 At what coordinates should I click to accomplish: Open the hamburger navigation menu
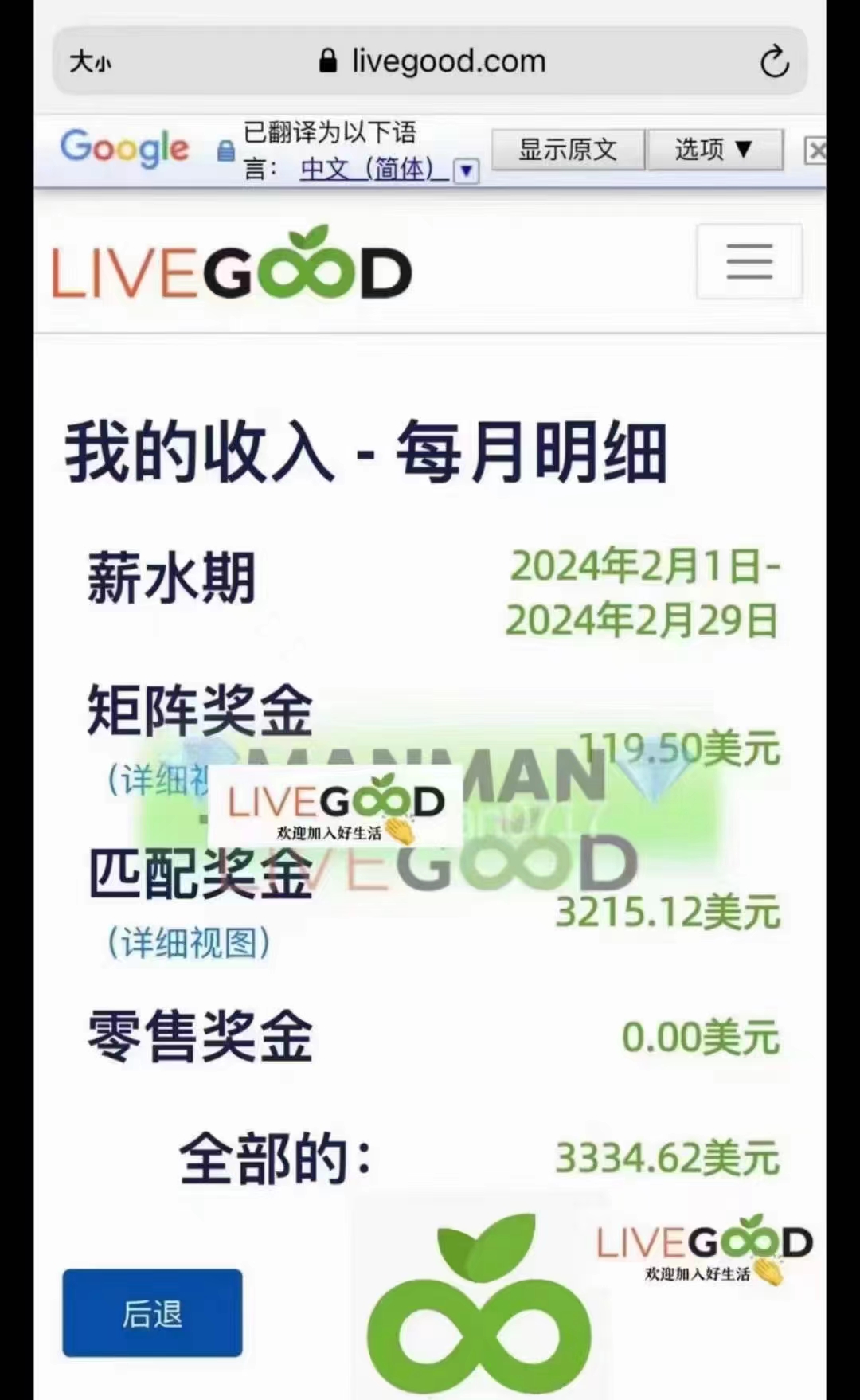[x=749, y=261]
